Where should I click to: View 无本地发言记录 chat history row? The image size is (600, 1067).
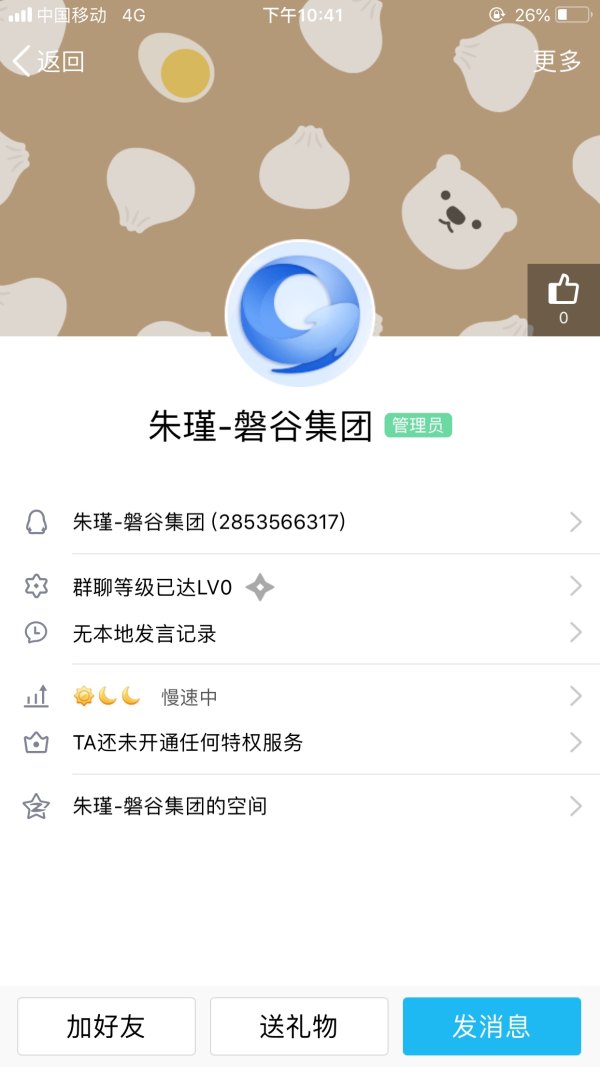tap(300, 633)
